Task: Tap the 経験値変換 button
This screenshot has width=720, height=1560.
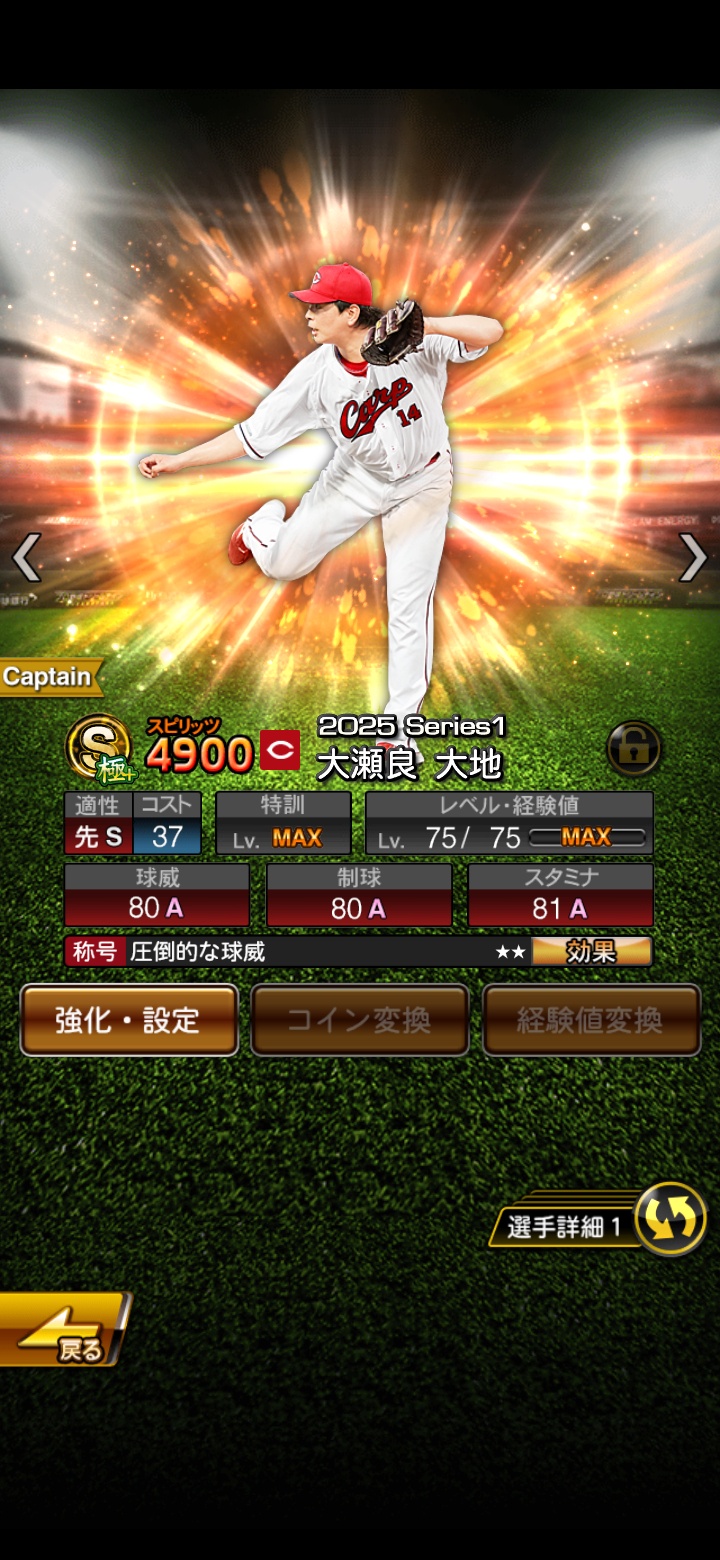Action: 591,1020
